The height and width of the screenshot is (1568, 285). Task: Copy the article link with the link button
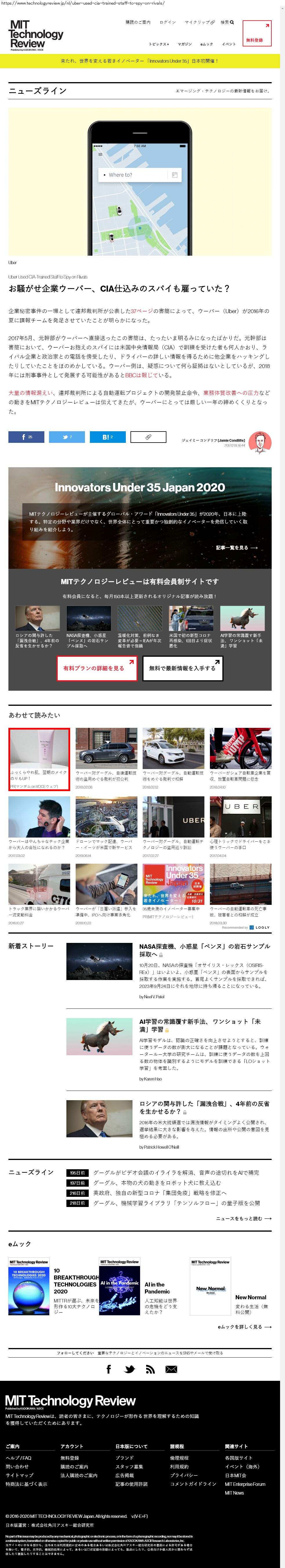point(148,437)
